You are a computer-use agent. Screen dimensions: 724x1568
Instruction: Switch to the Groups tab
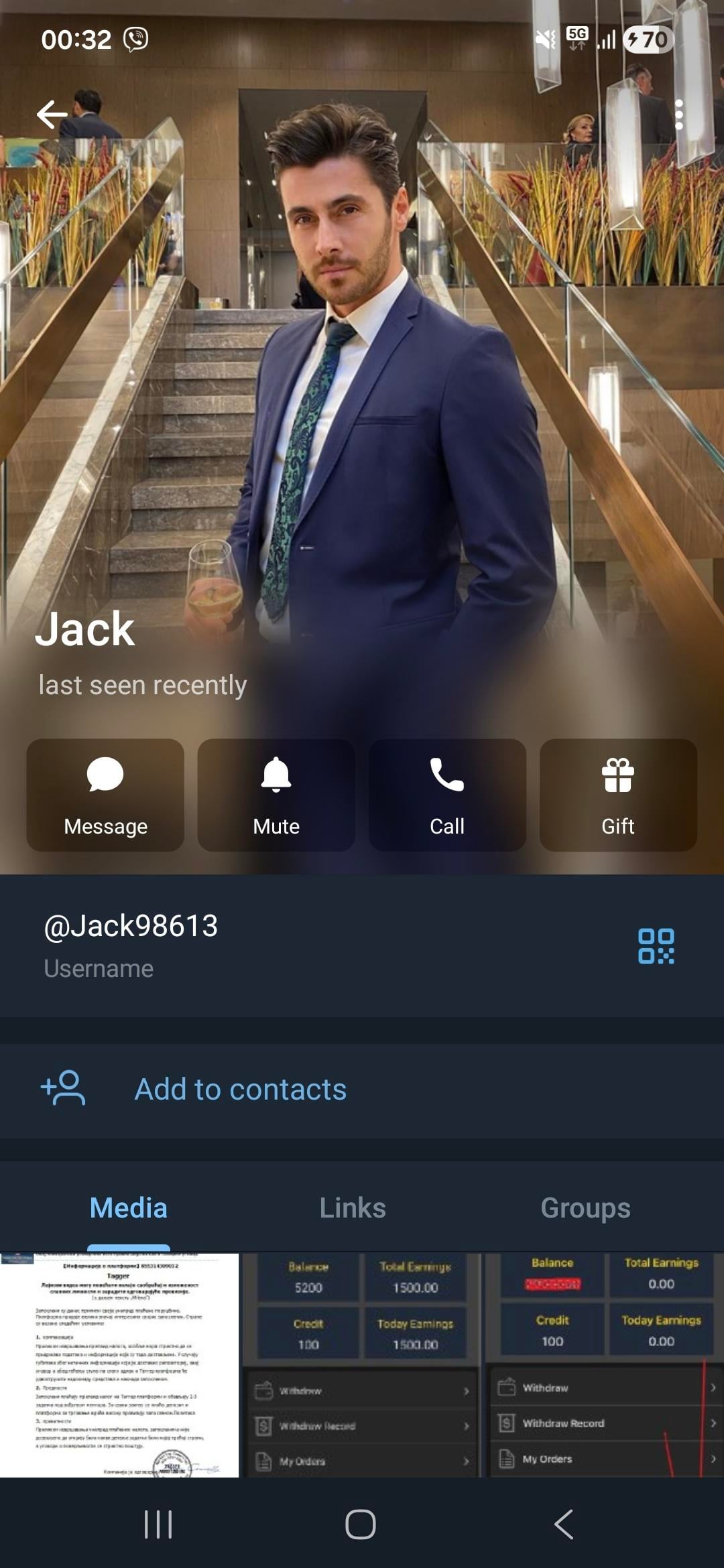[585, 1207]
